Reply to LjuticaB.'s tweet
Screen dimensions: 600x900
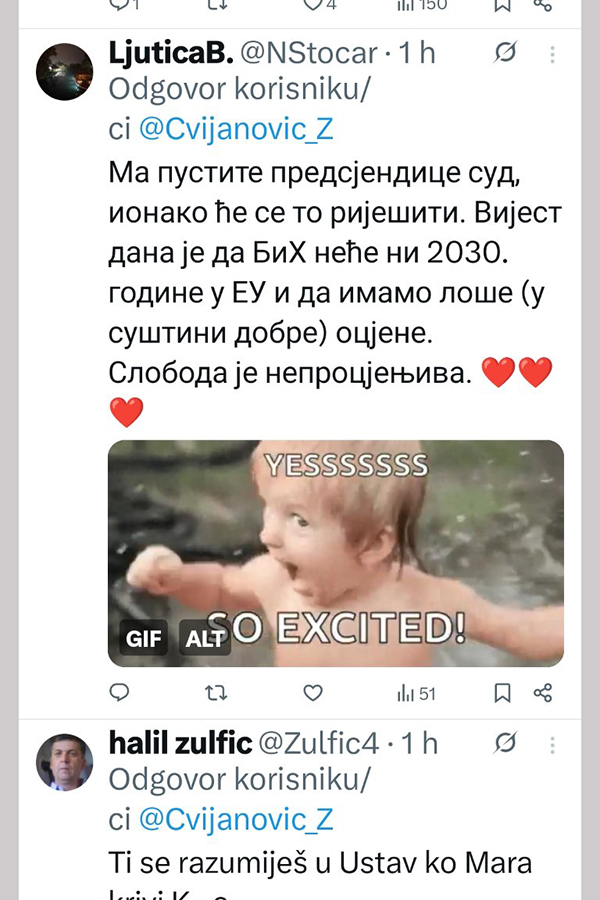[119, 692]
